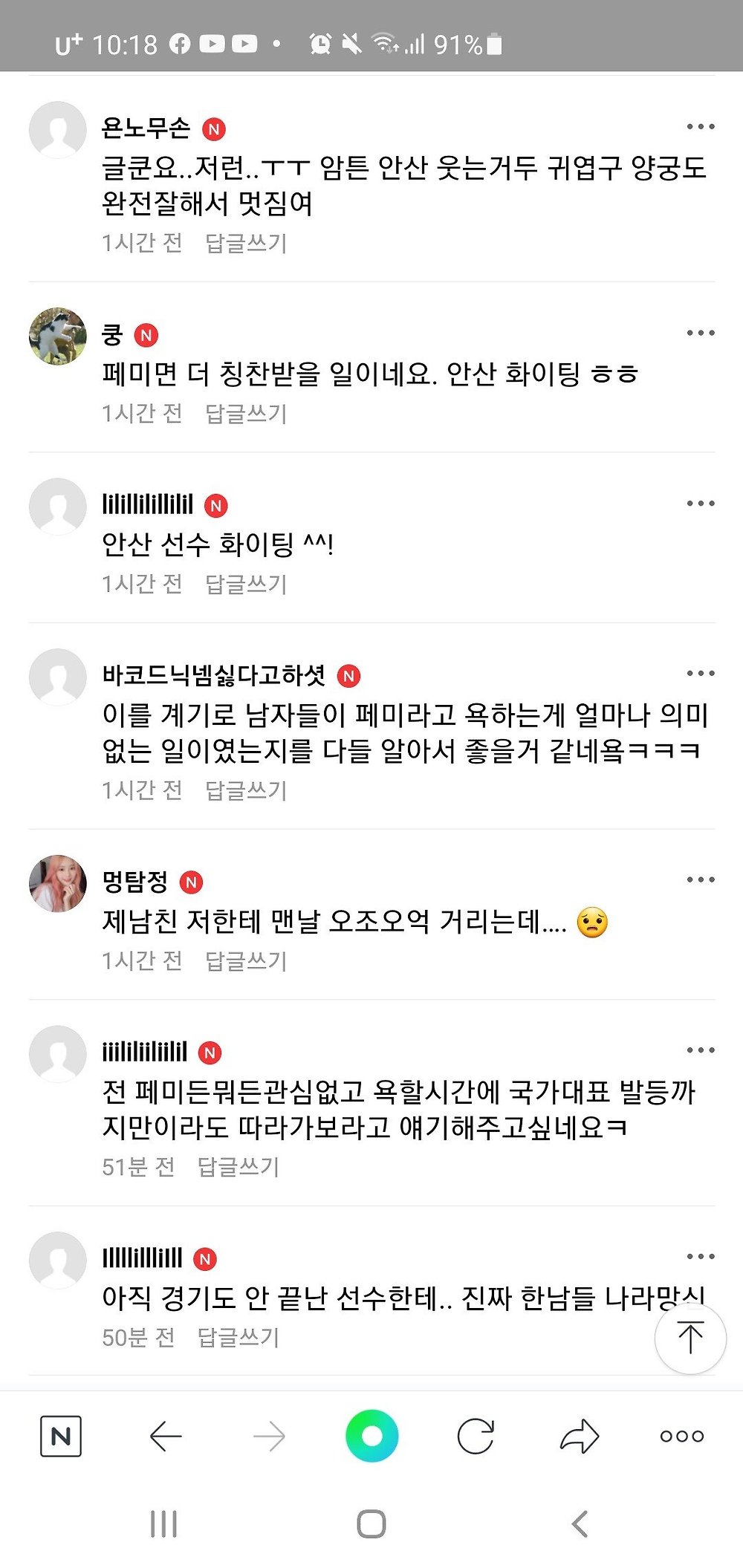Open overflow menu on 쿵's comment

click(700, 334)
